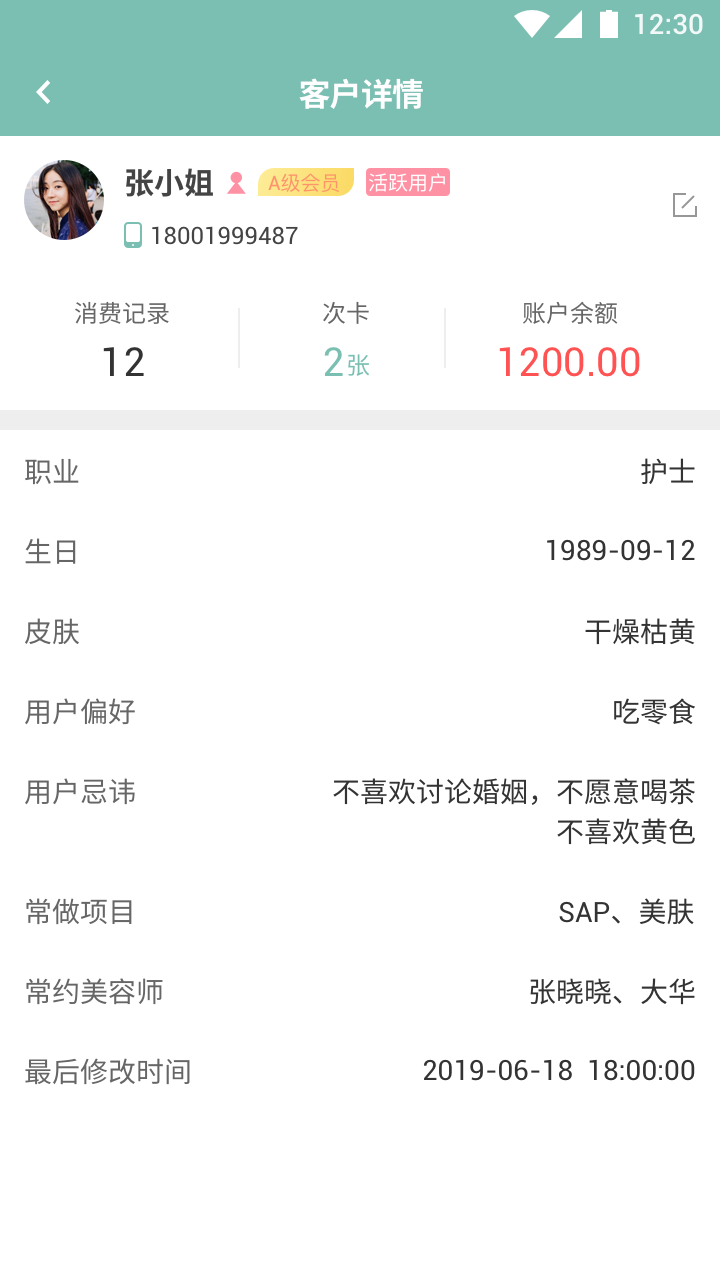Edit 张小姐's customer profile
Viewport: 720px width, 1280px height.
click(x=684, y=205)
